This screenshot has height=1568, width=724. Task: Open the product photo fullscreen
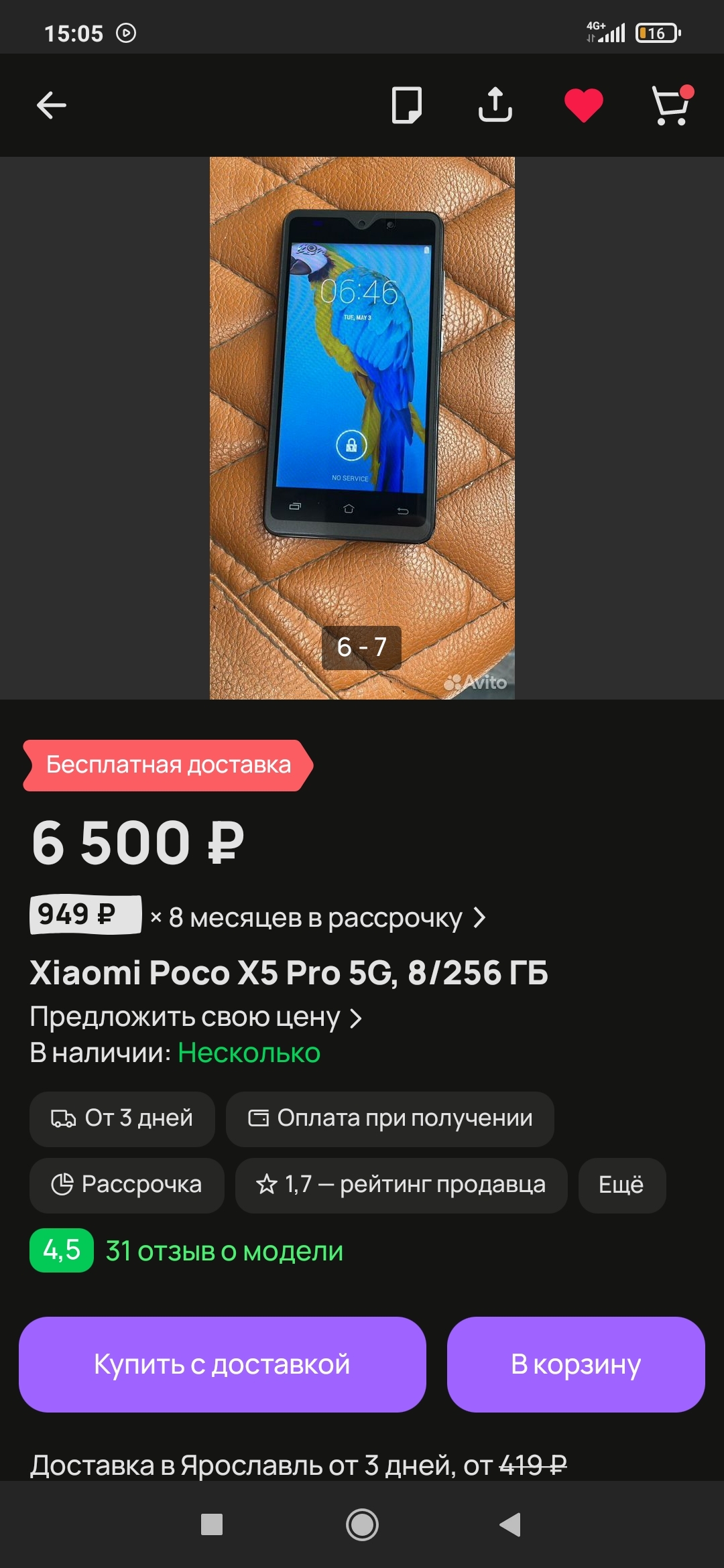point(362,402)
